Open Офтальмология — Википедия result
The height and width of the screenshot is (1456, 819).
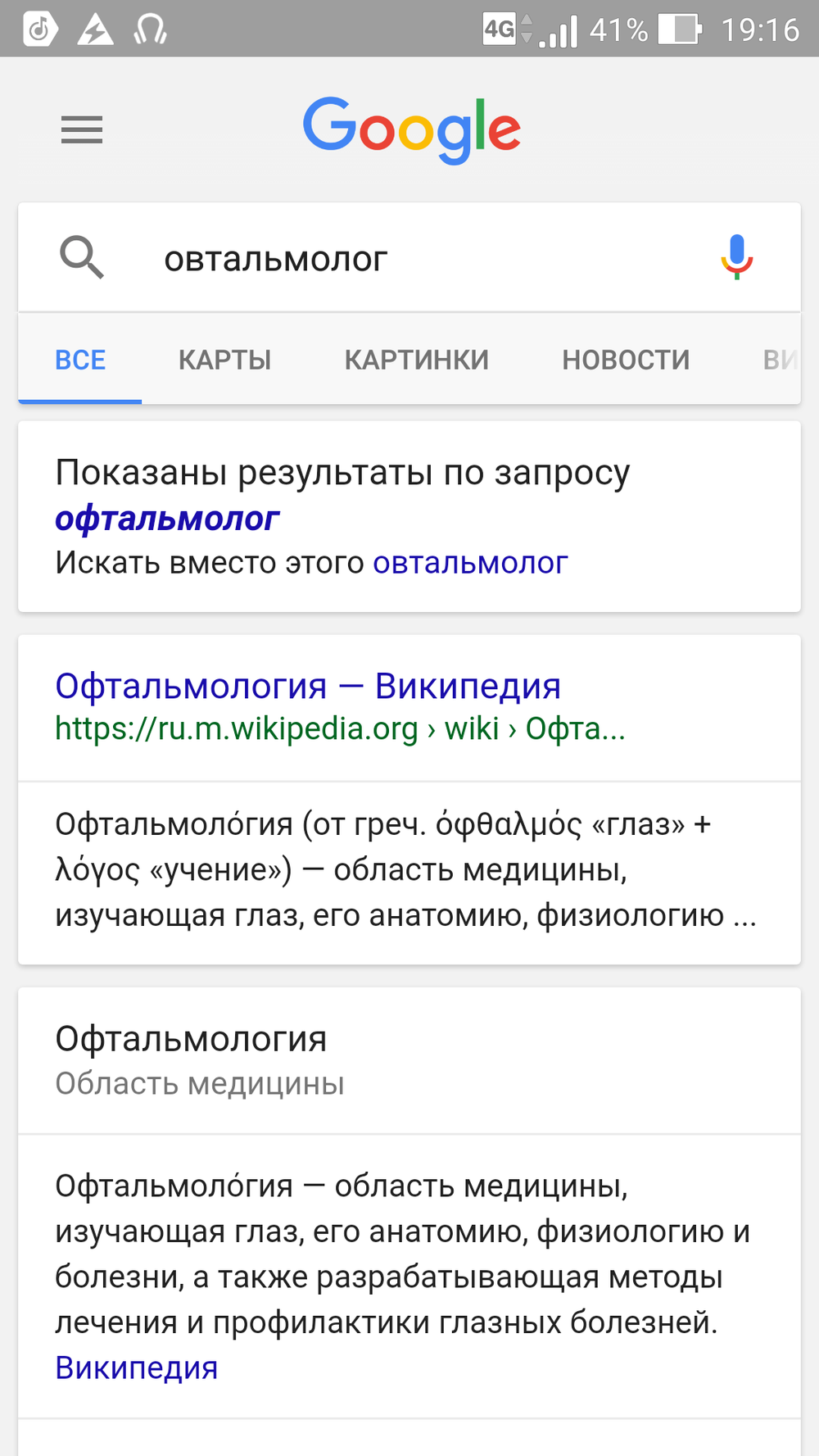(x=308, y=686)
